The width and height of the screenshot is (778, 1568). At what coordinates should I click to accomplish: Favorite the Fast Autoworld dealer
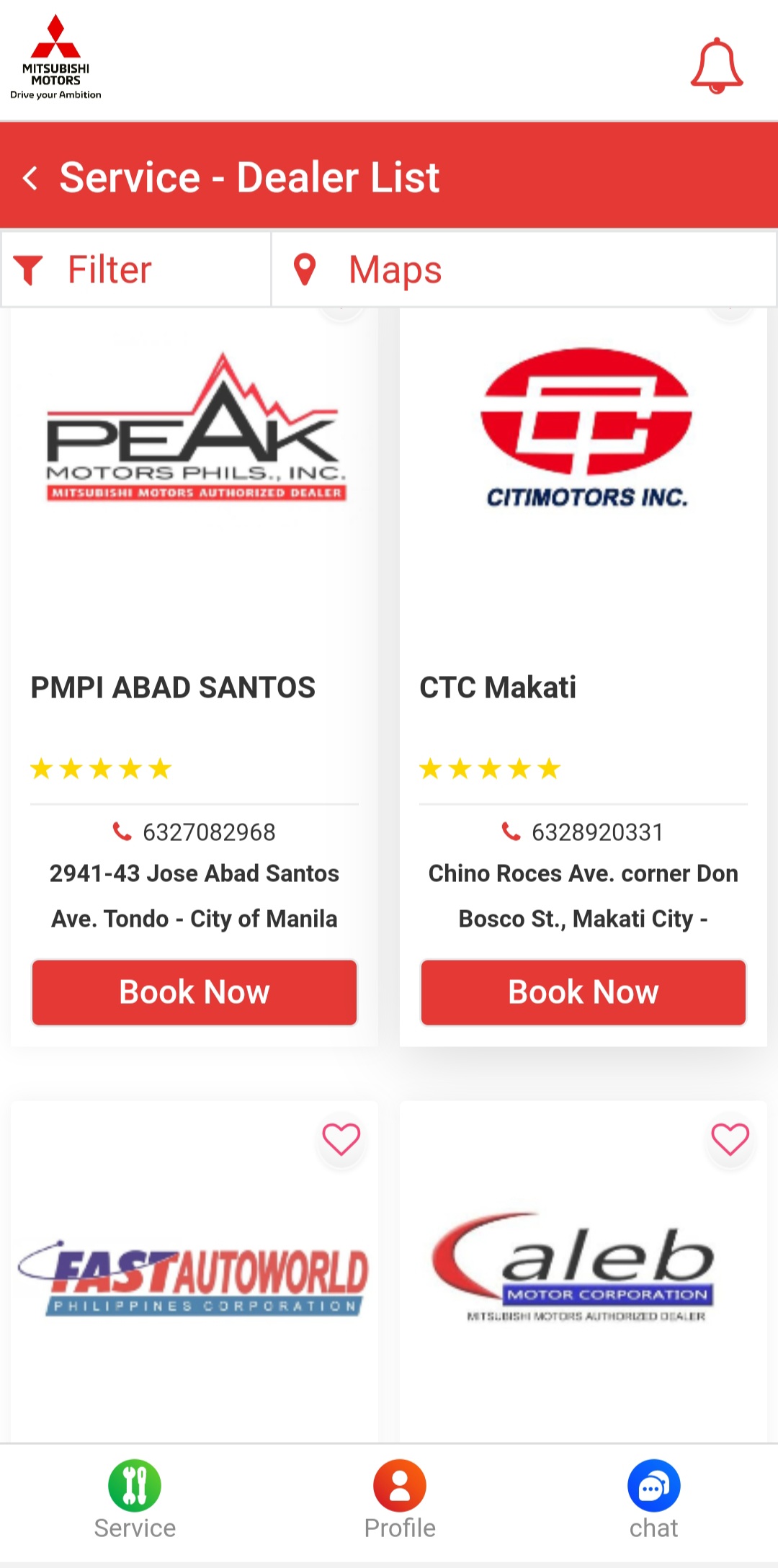click(x=341, y=1140)
